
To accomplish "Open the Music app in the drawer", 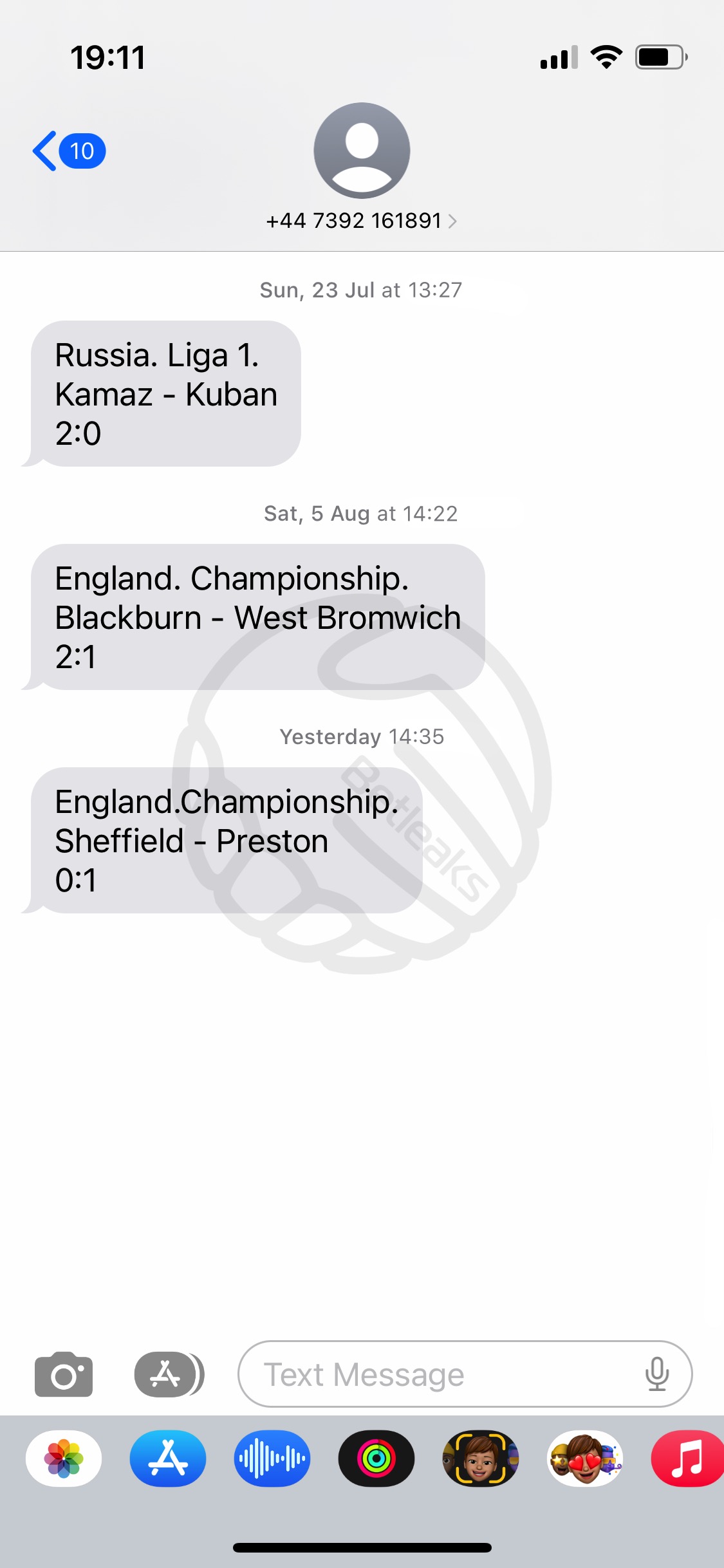I will tap(687, 1459).
